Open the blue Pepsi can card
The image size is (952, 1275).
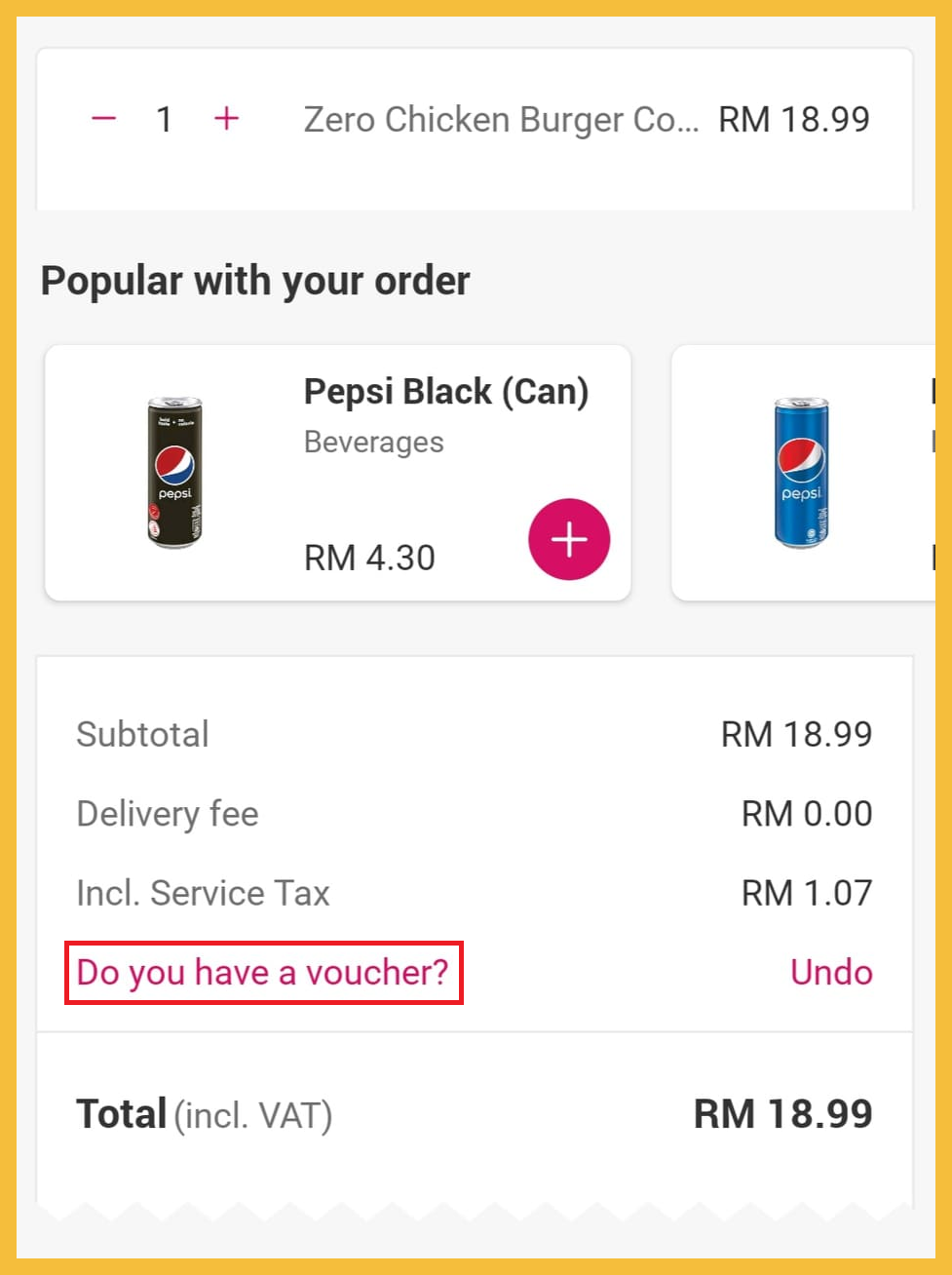click(801, 473)
